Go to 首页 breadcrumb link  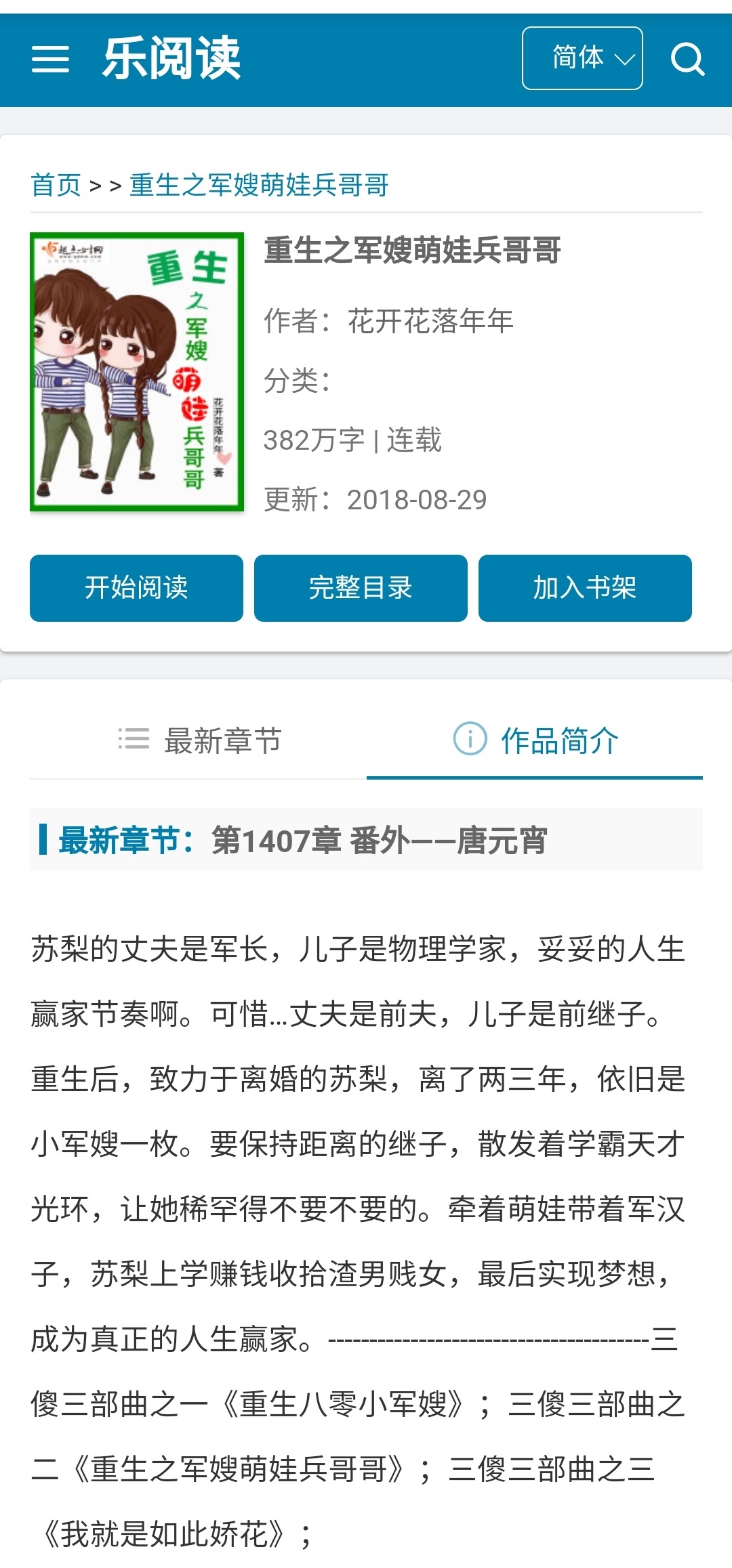pyautogui.click(x=56, y=185)
